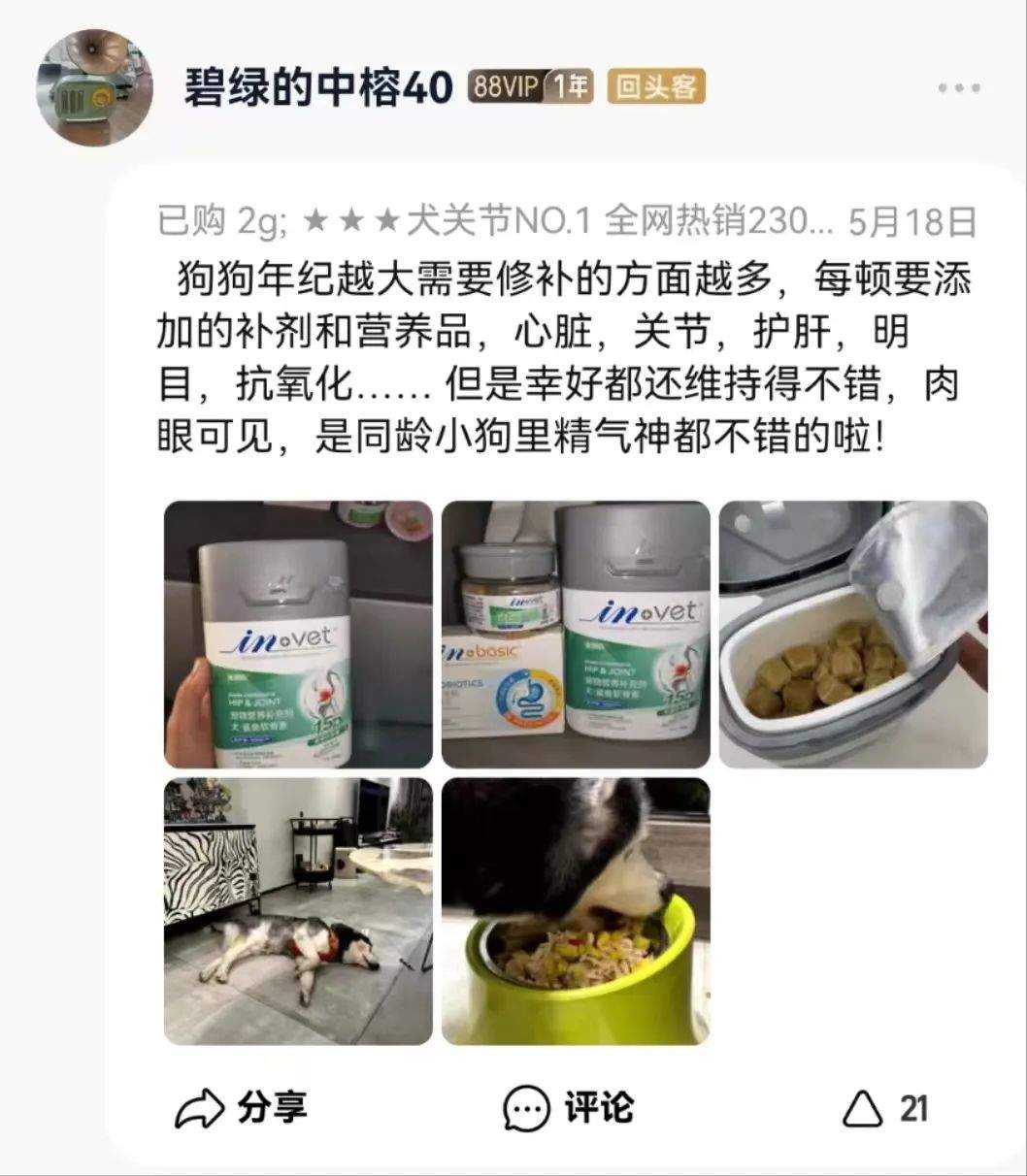Tap the 分享 share button

(242, 1107)
